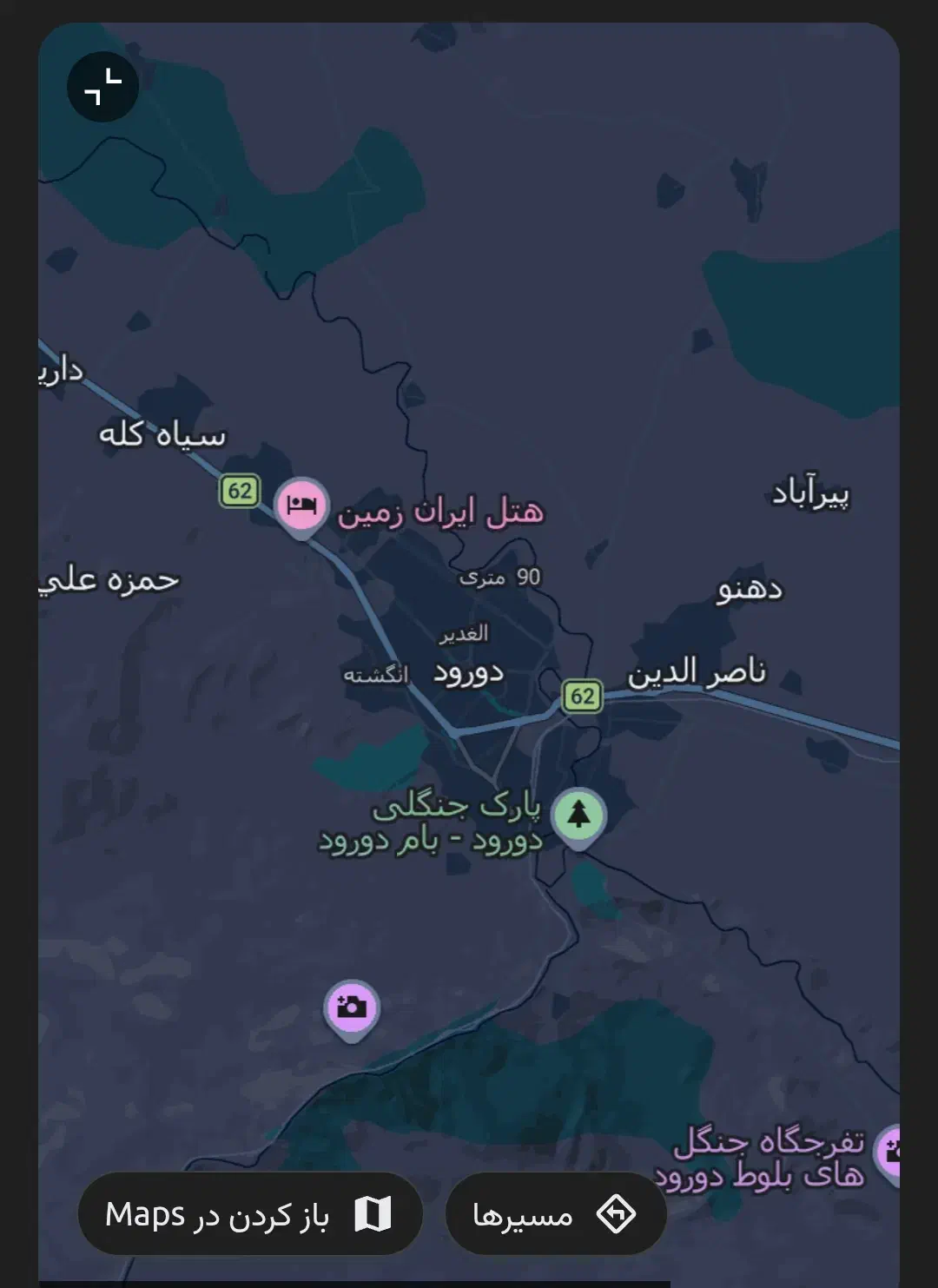Select the تفرجگاه جنگل های بلوط pin
The height and width of the screenshot is (1288, 938).
tap(889, 1152)
